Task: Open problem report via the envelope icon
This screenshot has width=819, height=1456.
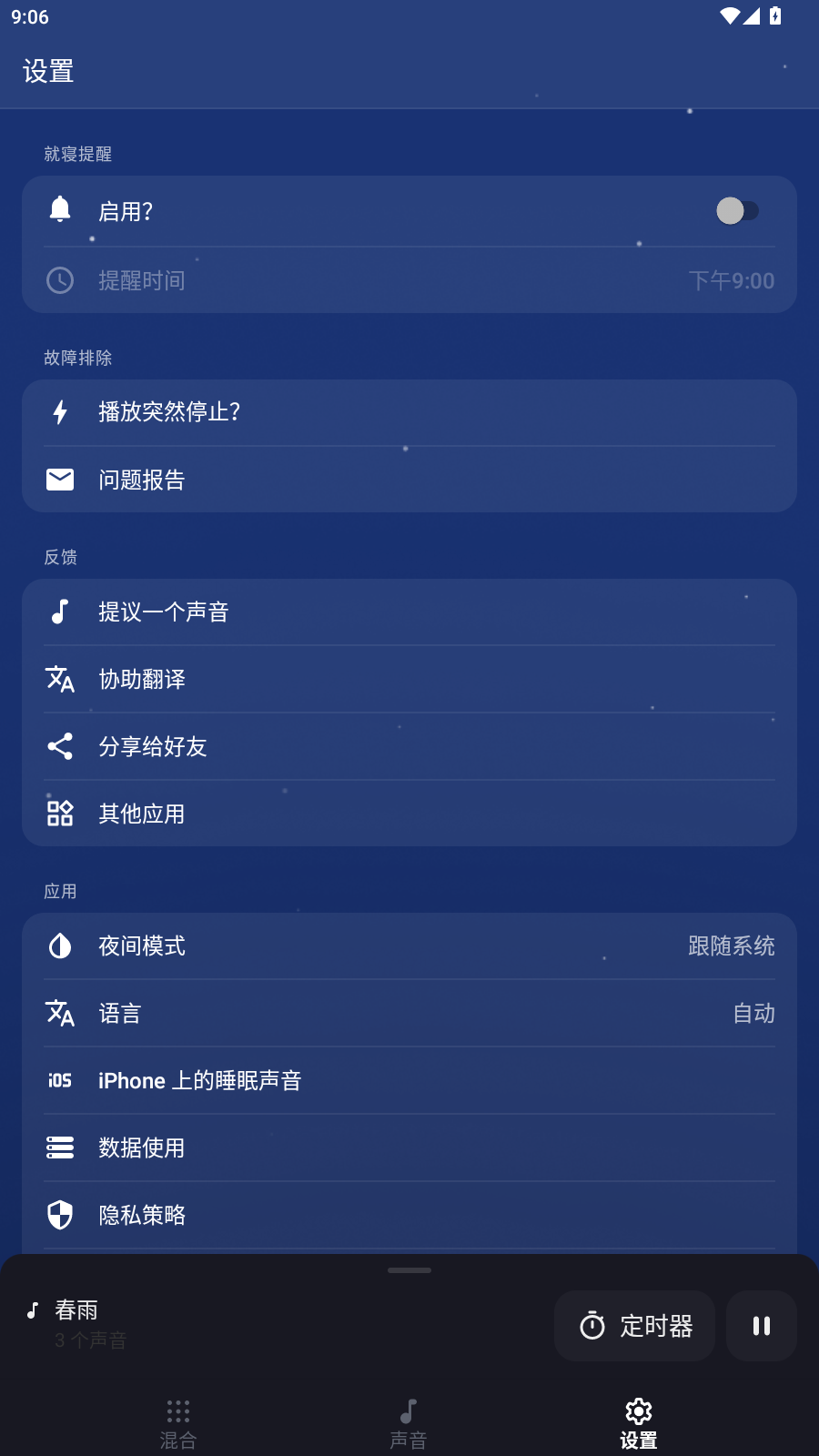Action: [x=60, y=480]
